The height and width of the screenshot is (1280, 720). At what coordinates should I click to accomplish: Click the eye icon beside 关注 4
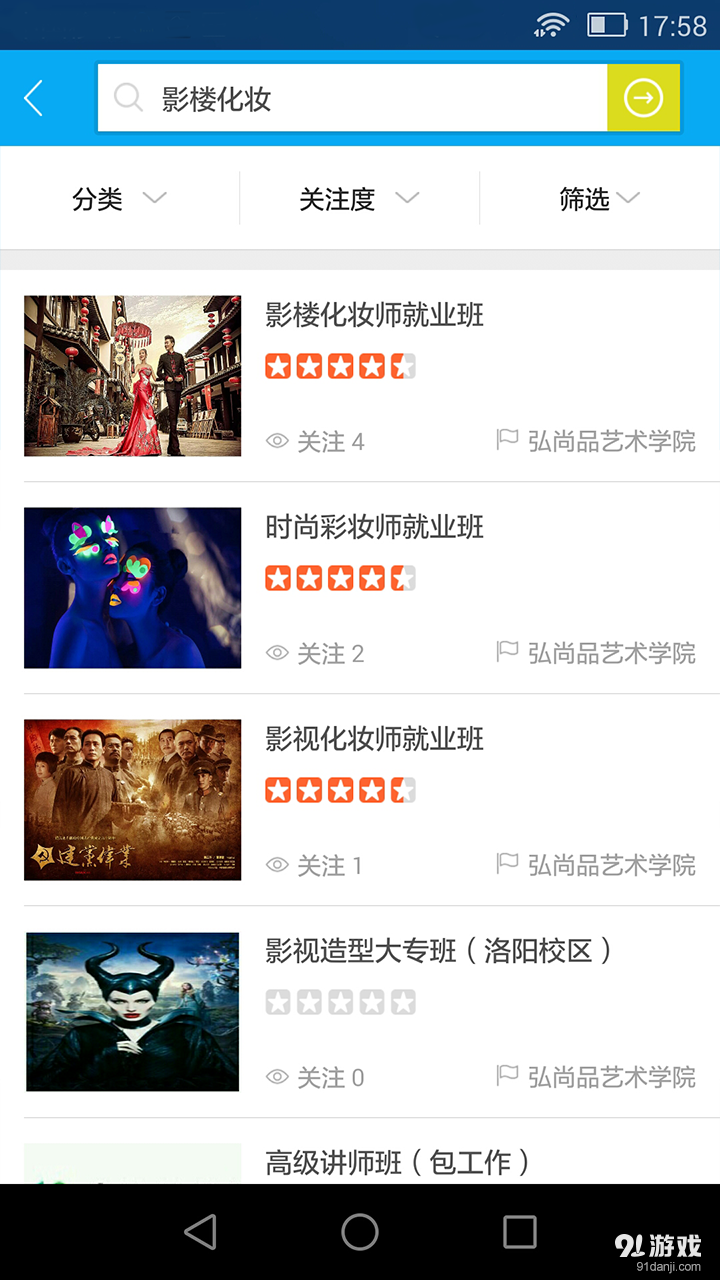(x=277, y=441)
